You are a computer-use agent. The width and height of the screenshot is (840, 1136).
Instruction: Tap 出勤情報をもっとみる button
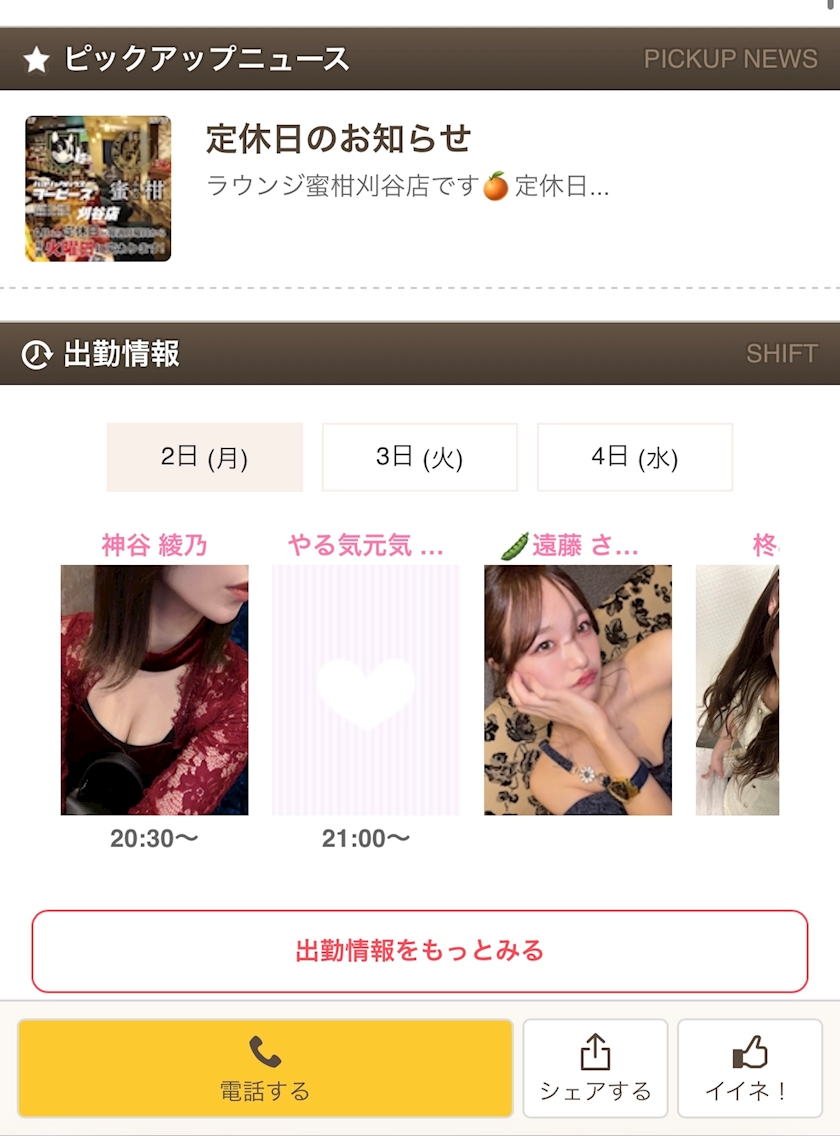[420, 951]
